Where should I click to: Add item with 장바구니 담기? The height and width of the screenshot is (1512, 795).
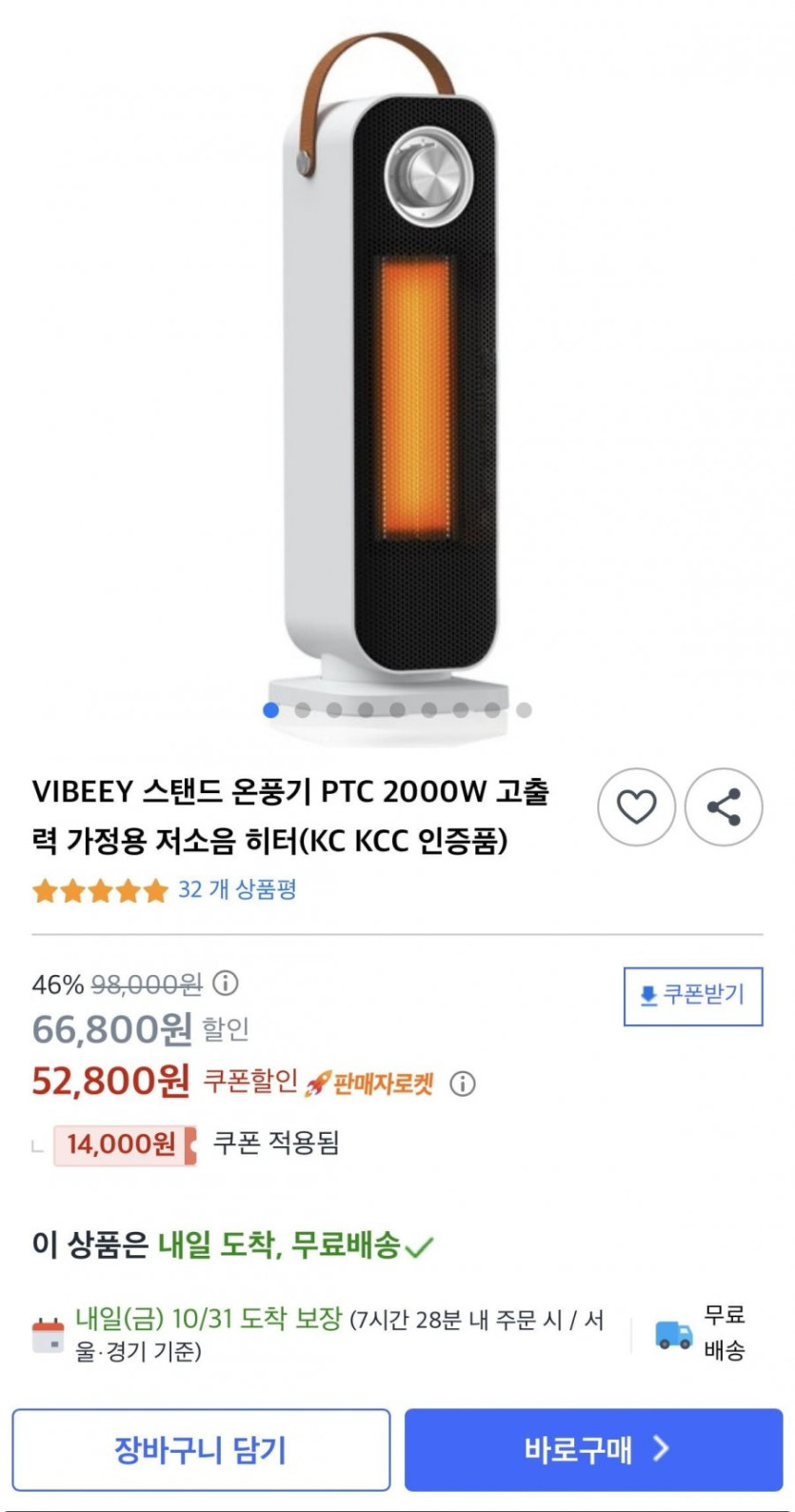(201, 1449)
